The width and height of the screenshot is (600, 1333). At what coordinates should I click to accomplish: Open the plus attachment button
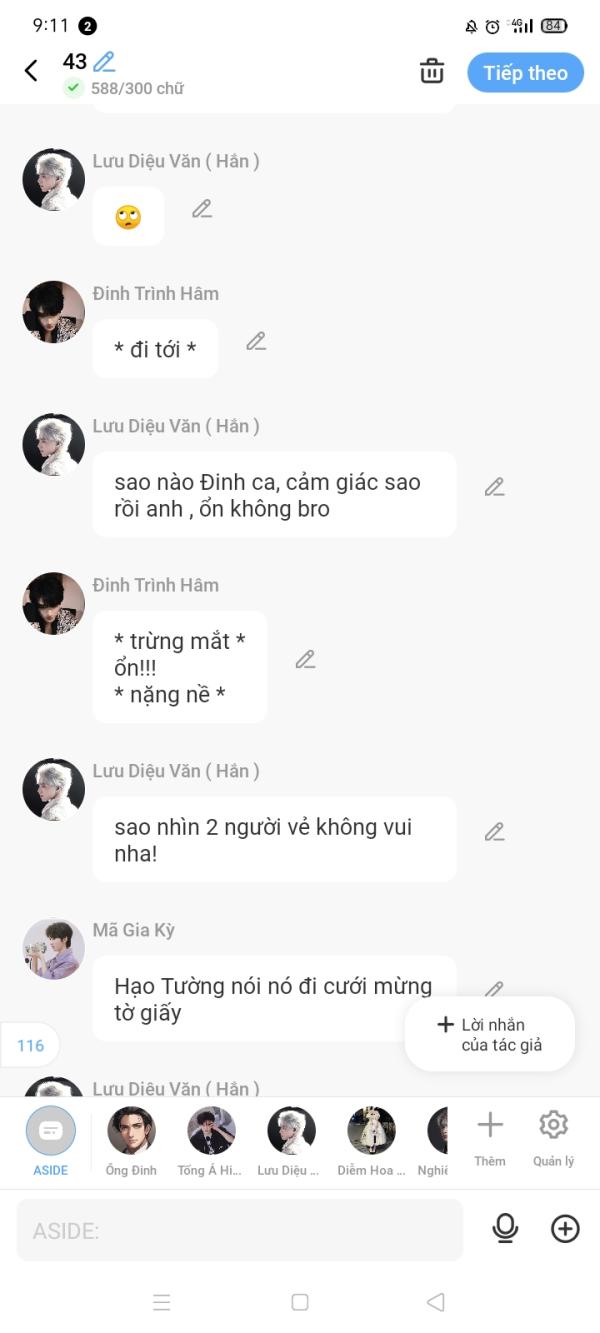click(565, 1229)
